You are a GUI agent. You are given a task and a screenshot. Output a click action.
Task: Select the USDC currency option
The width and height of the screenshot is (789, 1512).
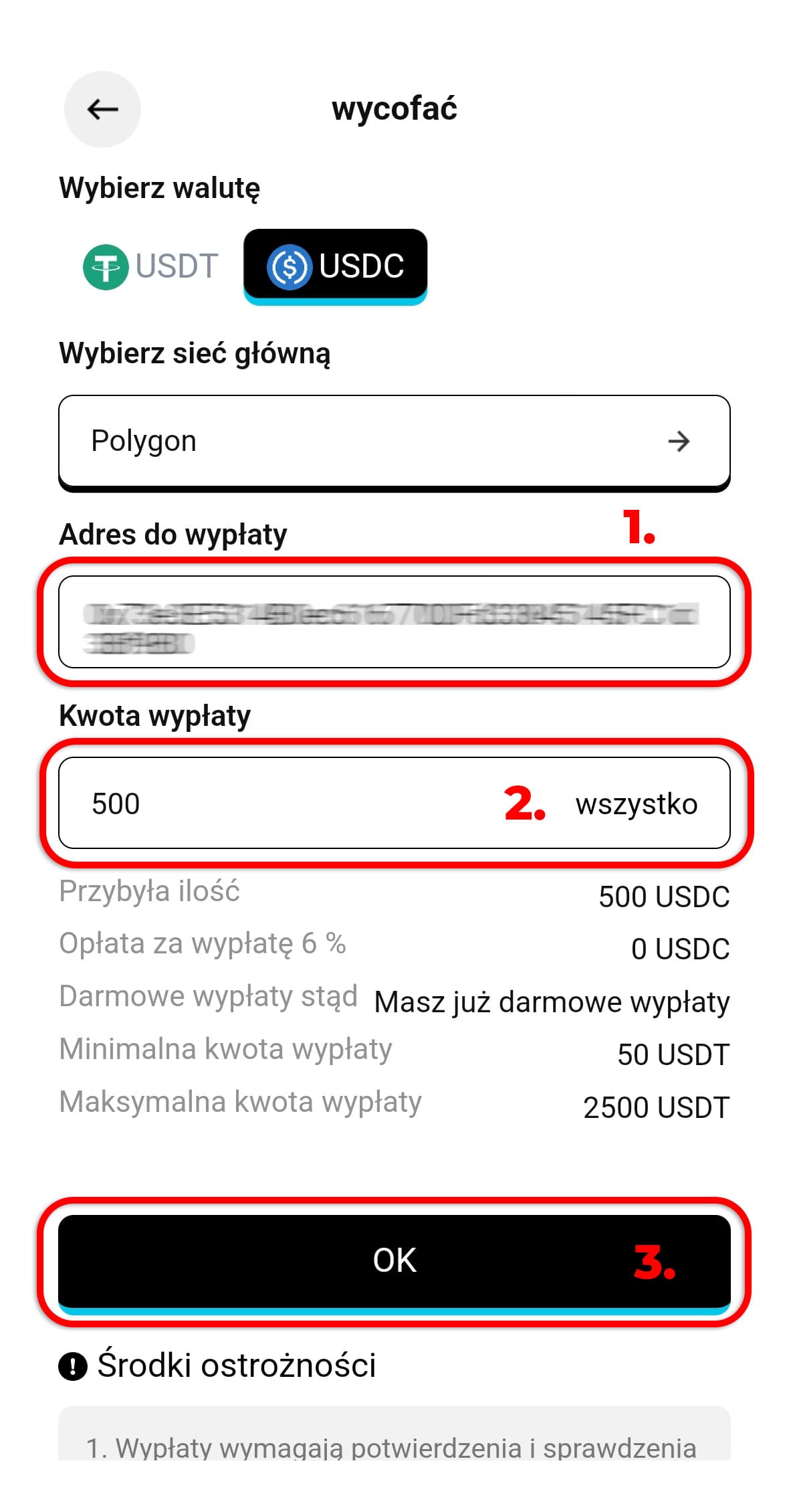[x=335, y=266]
